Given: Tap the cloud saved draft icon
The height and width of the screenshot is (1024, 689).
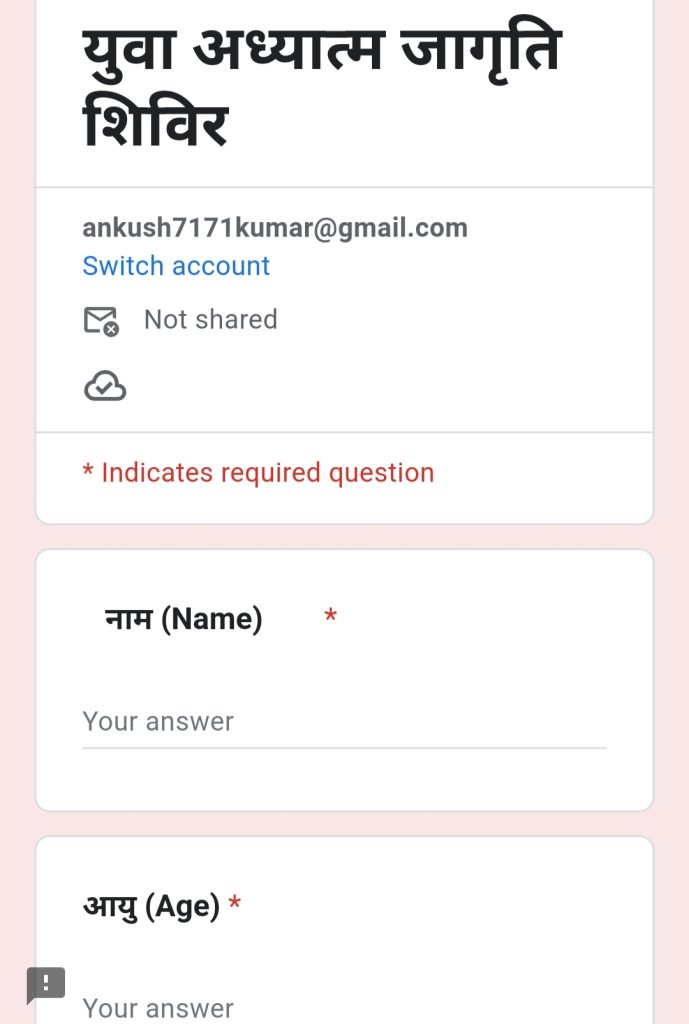Looking at the screenshot, I should [x=104, y=386].
